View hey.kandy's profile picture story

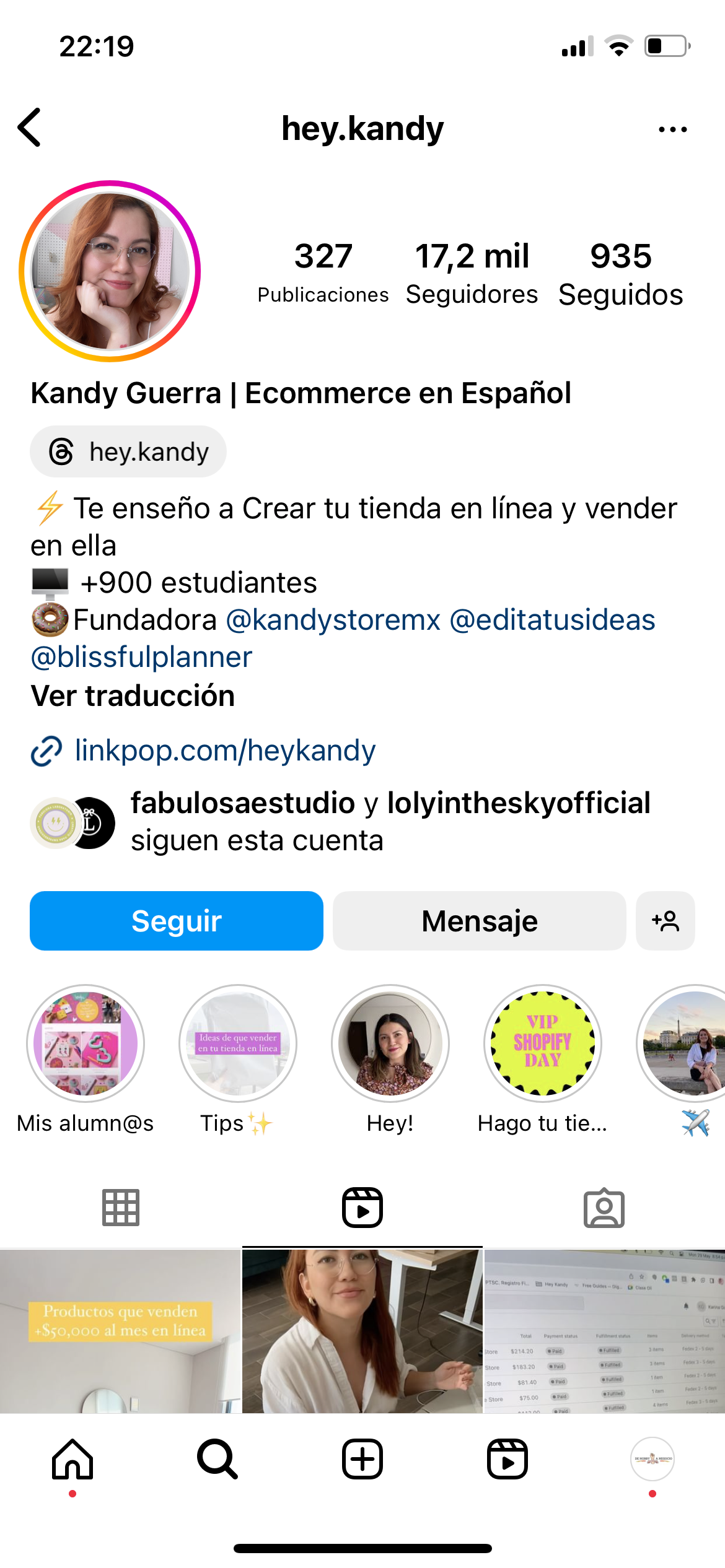point(110,271)
